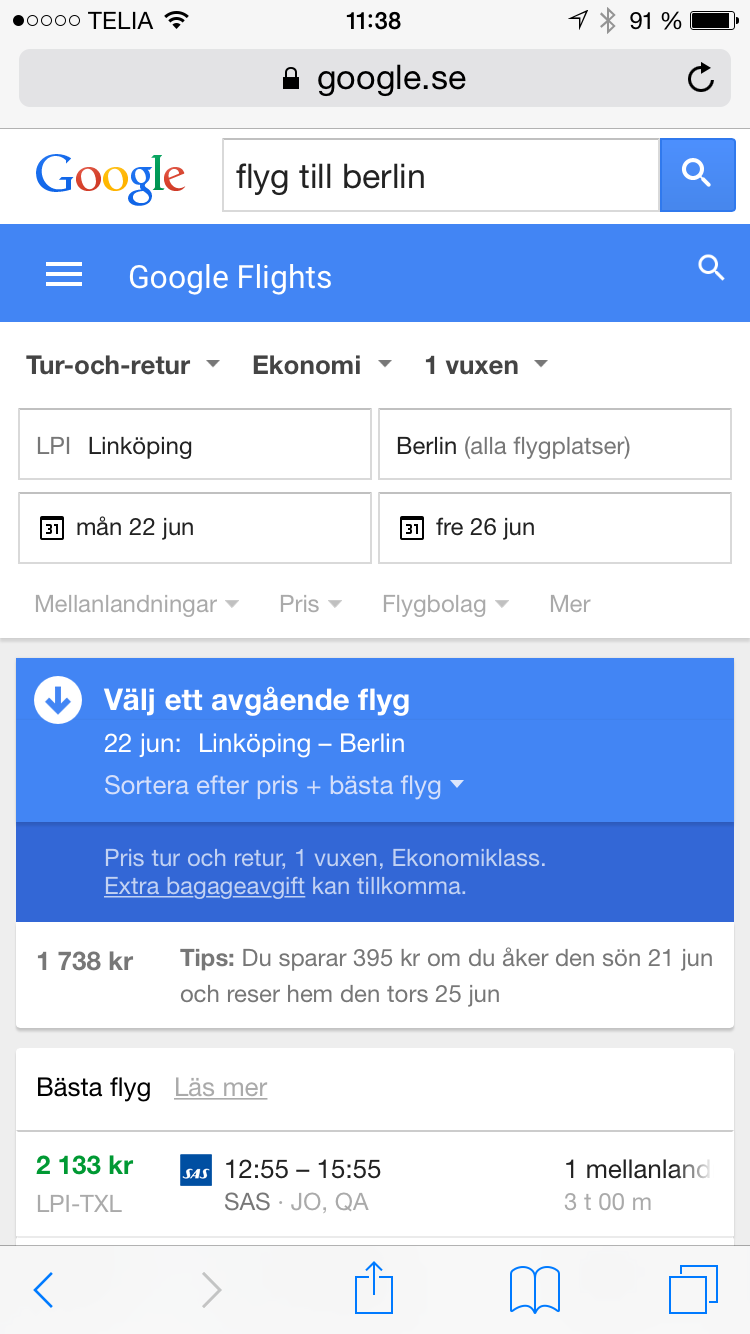Edit destination Berlin (alla flygplatser)
The image size is (750, 1334).
click(x=555, y=444)
